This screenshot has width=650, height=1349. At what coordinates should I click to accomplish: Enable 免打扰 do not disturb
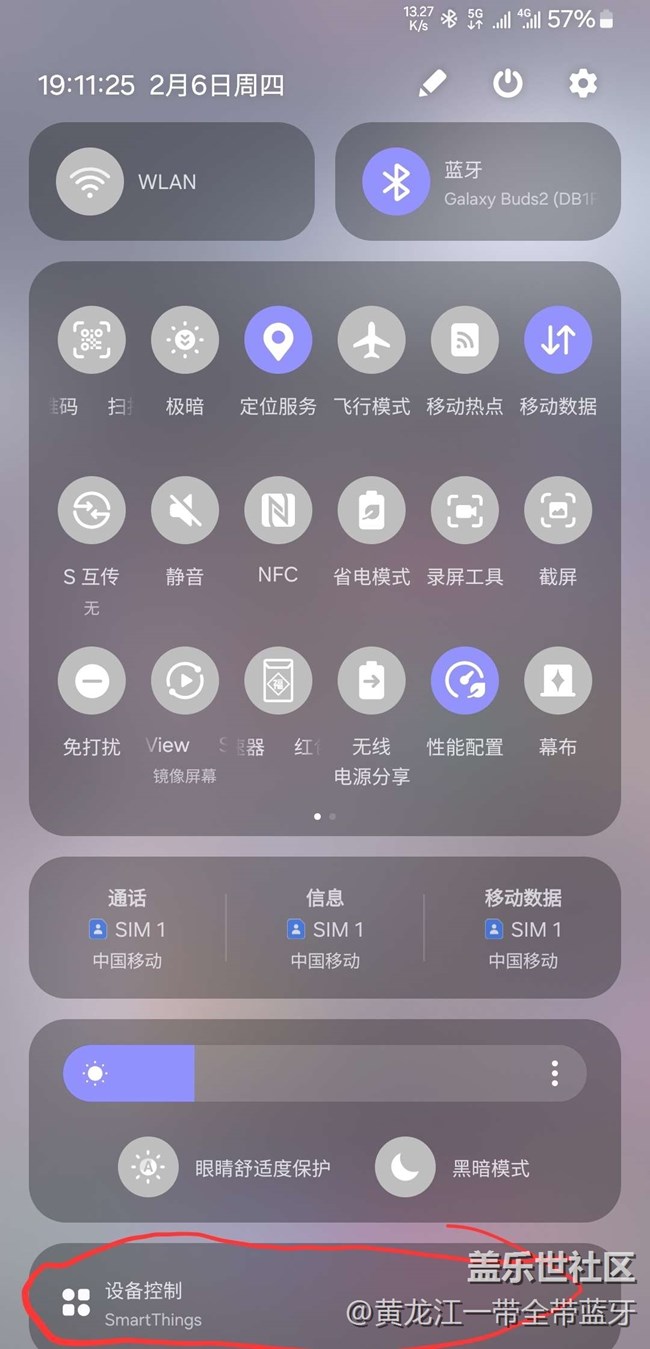[92, 681]
